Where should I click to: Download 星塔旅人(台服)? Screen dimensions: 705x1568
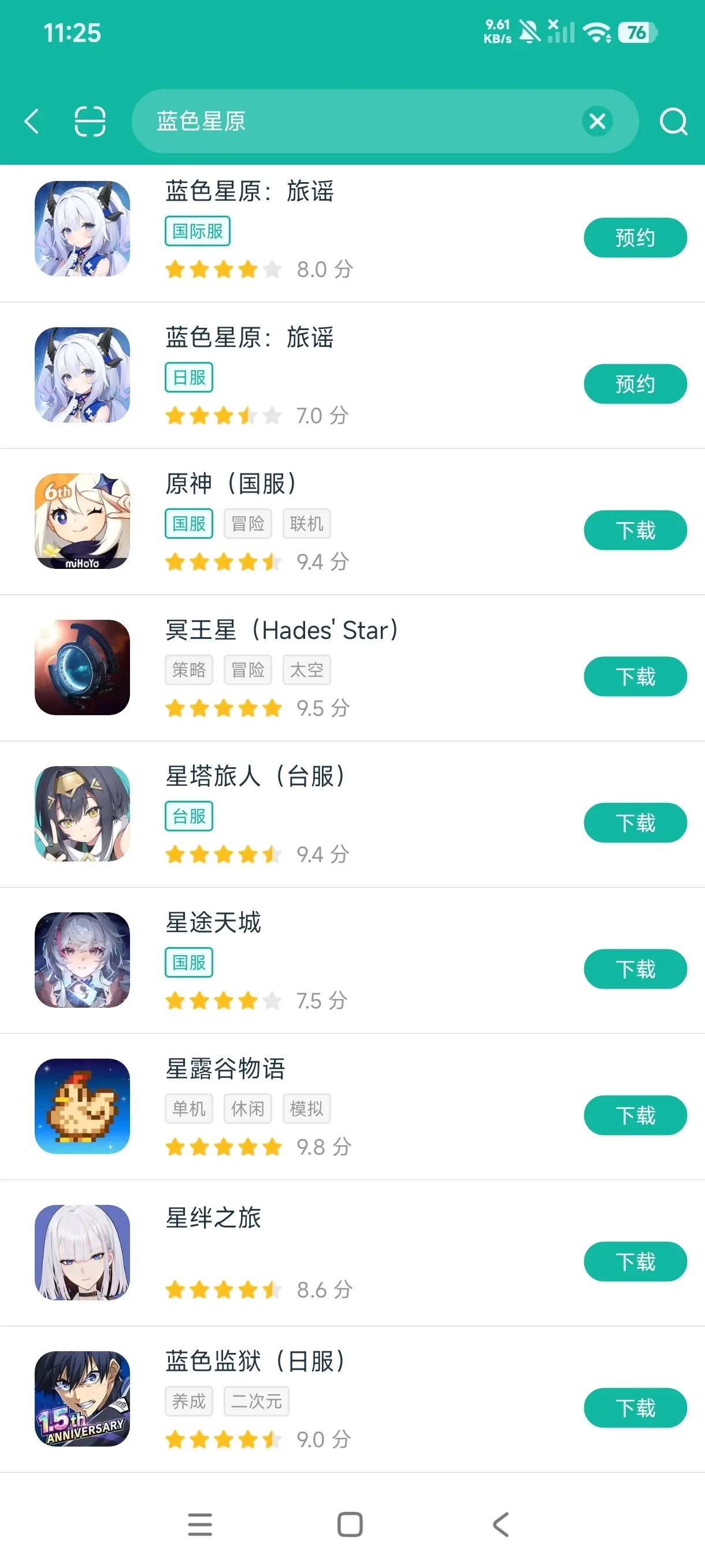(635, 823)
